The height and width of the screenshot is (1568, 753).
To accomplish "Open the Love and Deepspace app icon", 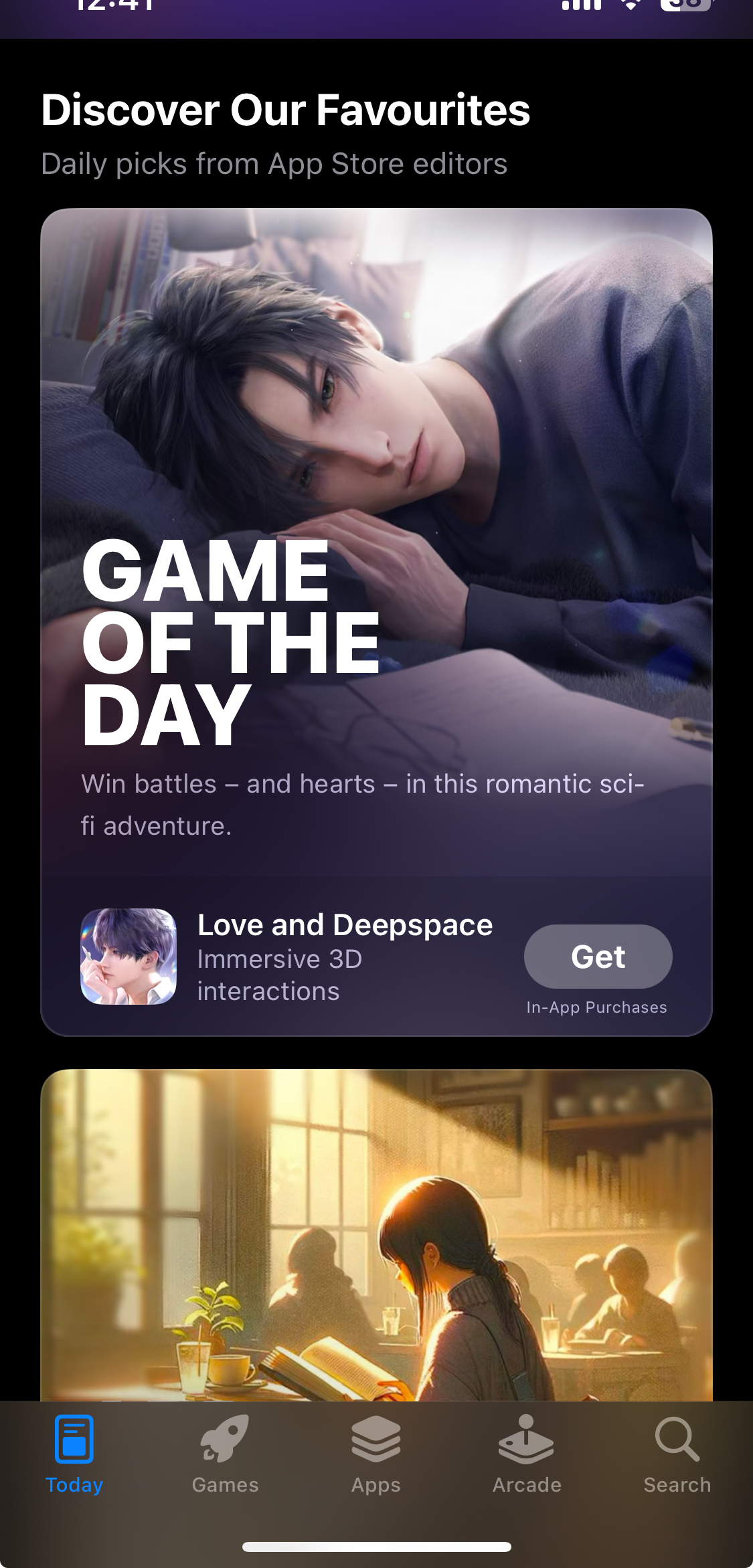I will 129,957.
